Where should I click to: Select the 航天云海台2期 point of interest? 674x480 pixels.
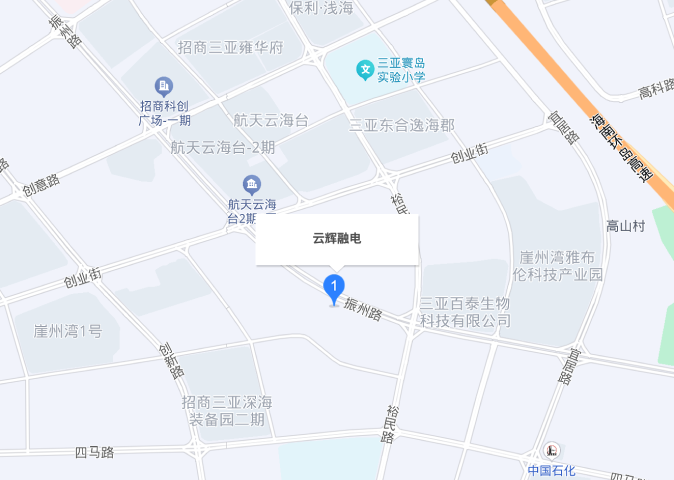click(251, 184)
